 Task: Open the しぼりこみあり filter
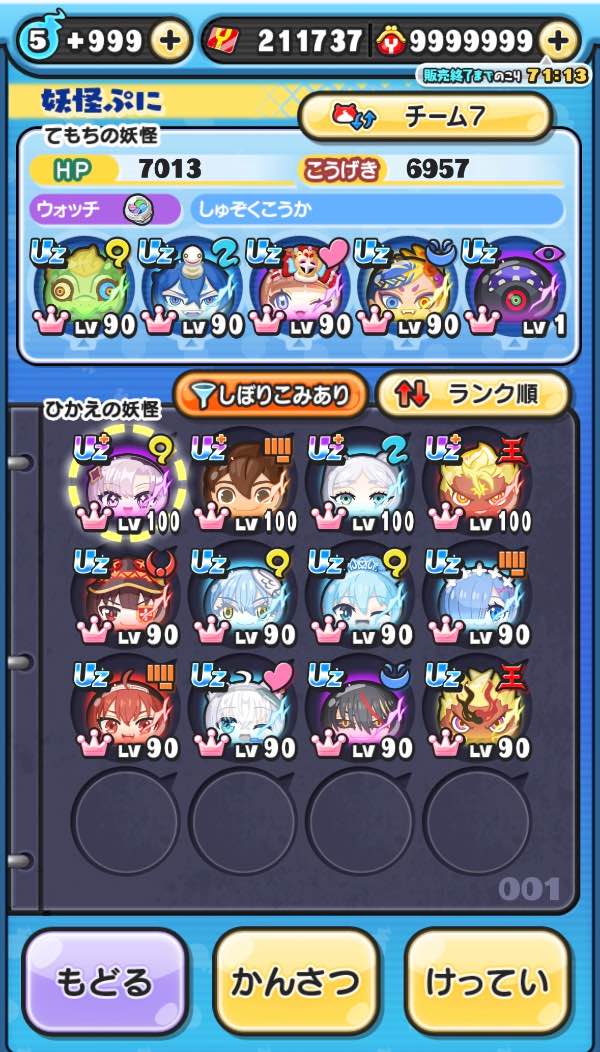[271, 395]
